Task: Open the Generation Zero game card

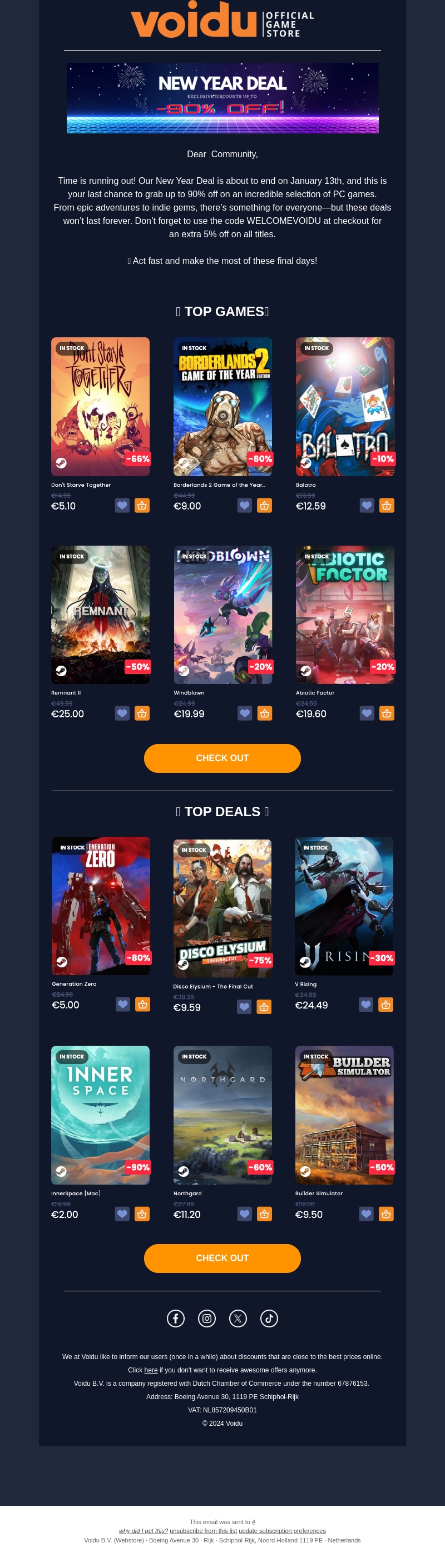Action: click(101, 906)
